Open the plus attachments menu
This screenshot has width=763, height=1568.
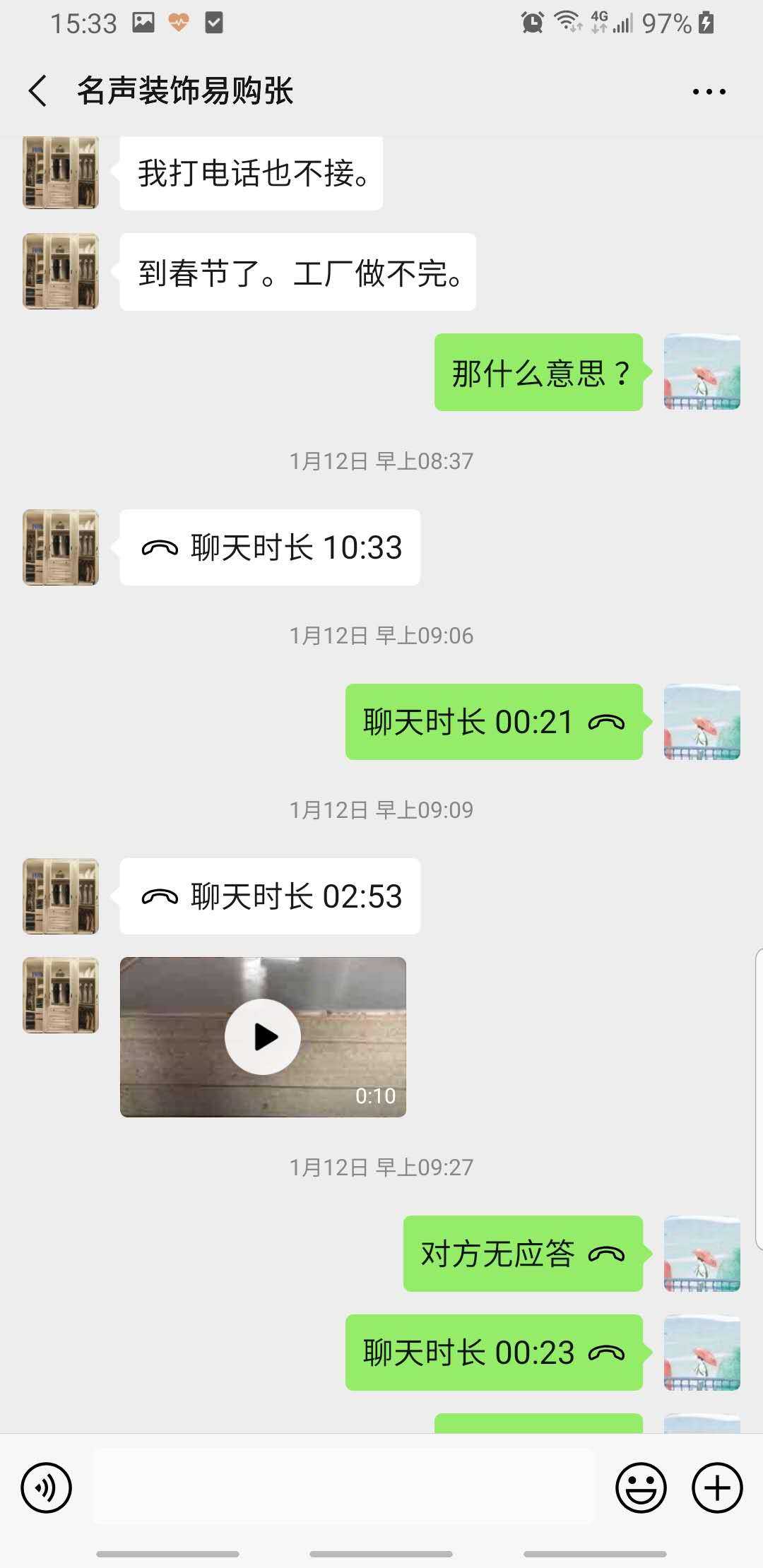point(717,1487)
